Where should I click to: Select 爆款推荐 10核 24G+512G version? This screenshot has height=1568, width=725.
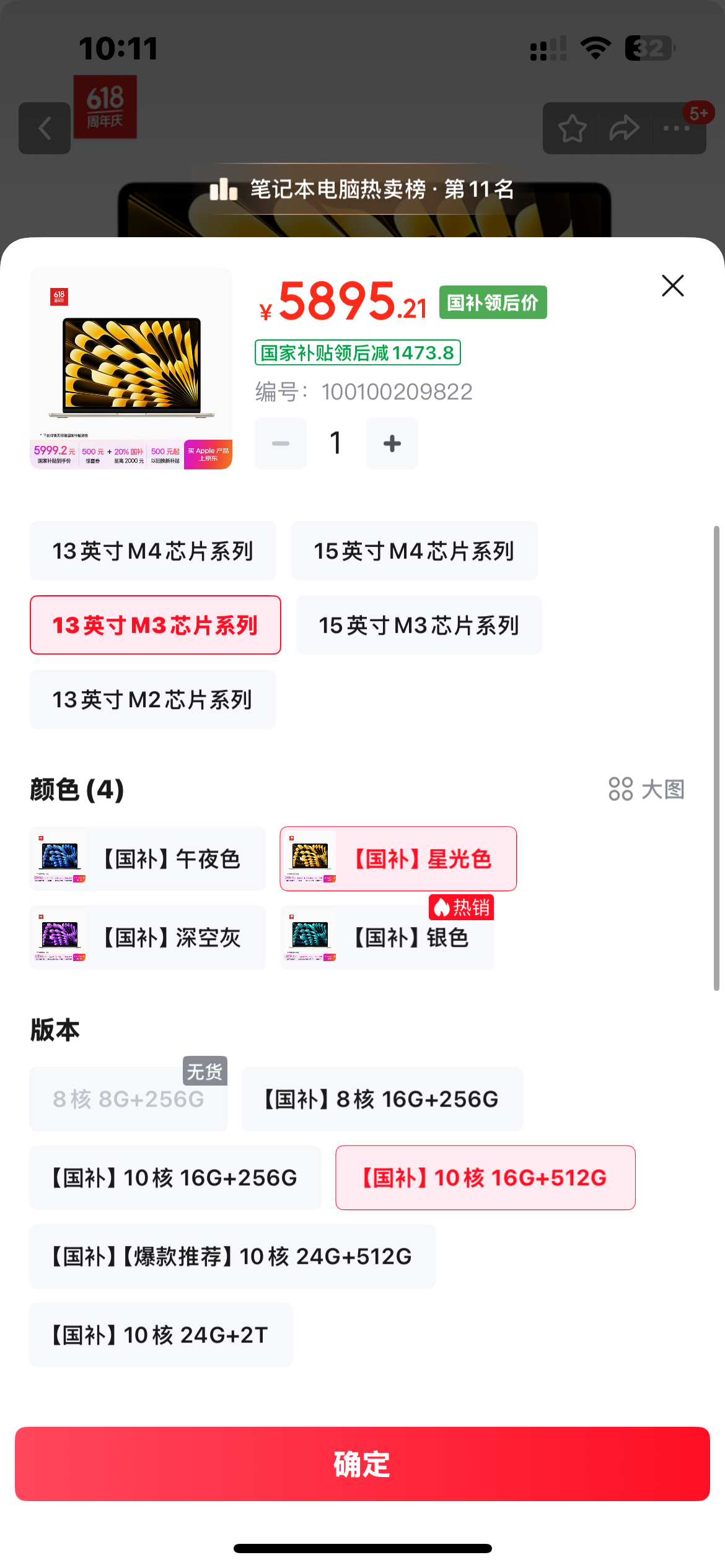(x=232, y=1256)
